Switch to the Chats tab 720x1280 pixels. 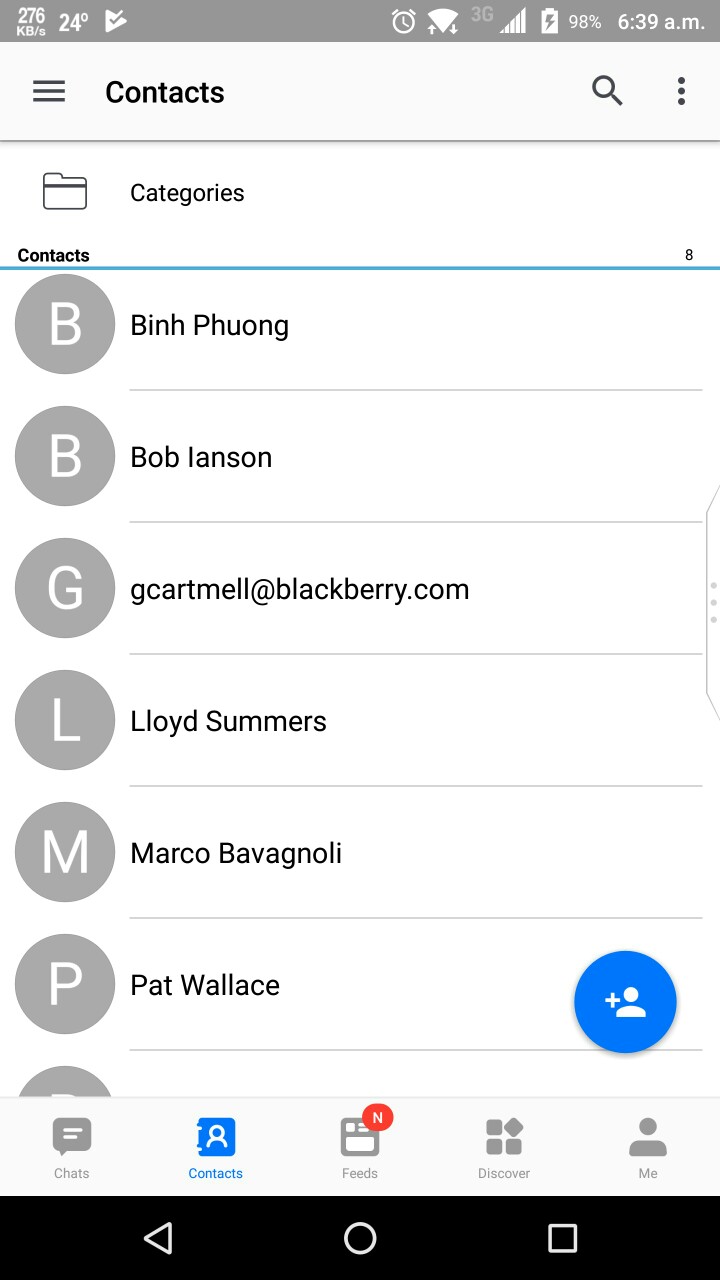pos(72,1147)
